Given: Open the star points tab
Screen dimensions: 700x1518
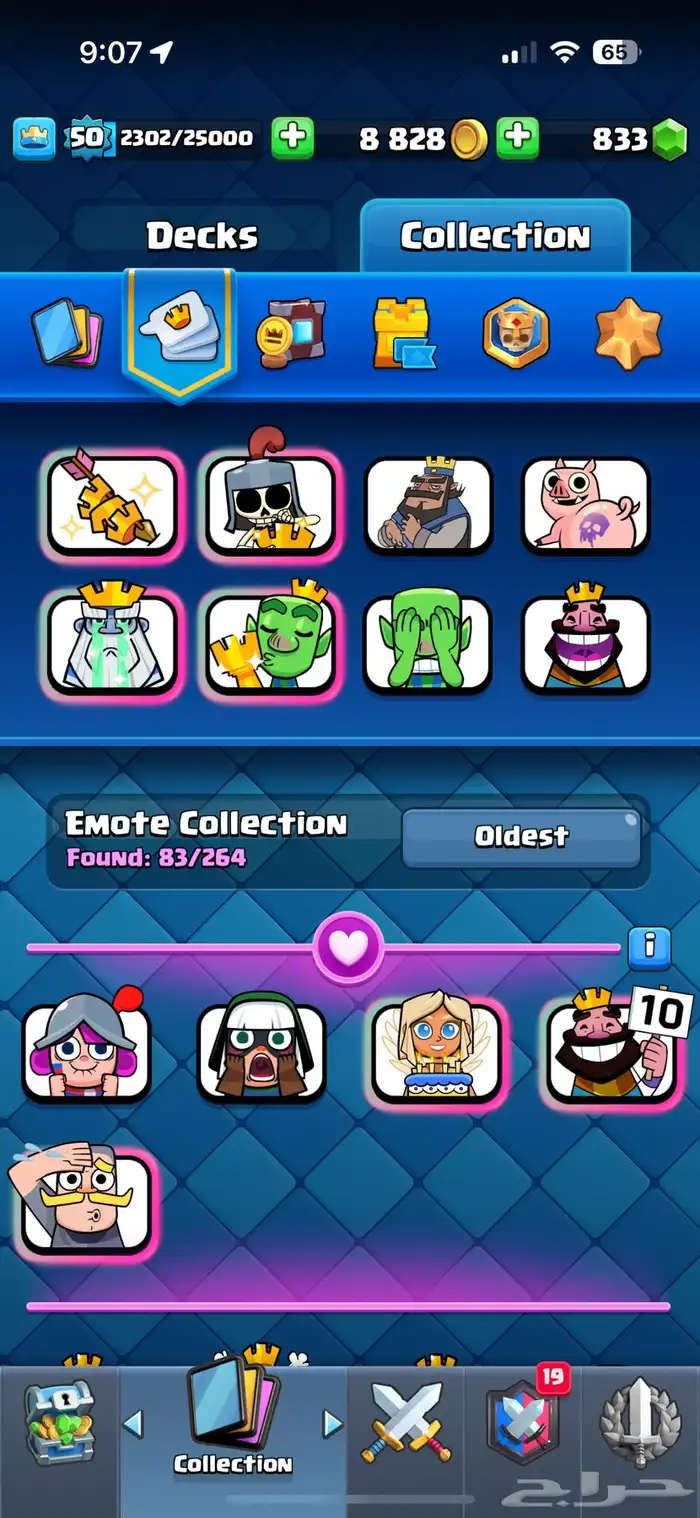Looking at the screenshot, I should pos(629,334).
